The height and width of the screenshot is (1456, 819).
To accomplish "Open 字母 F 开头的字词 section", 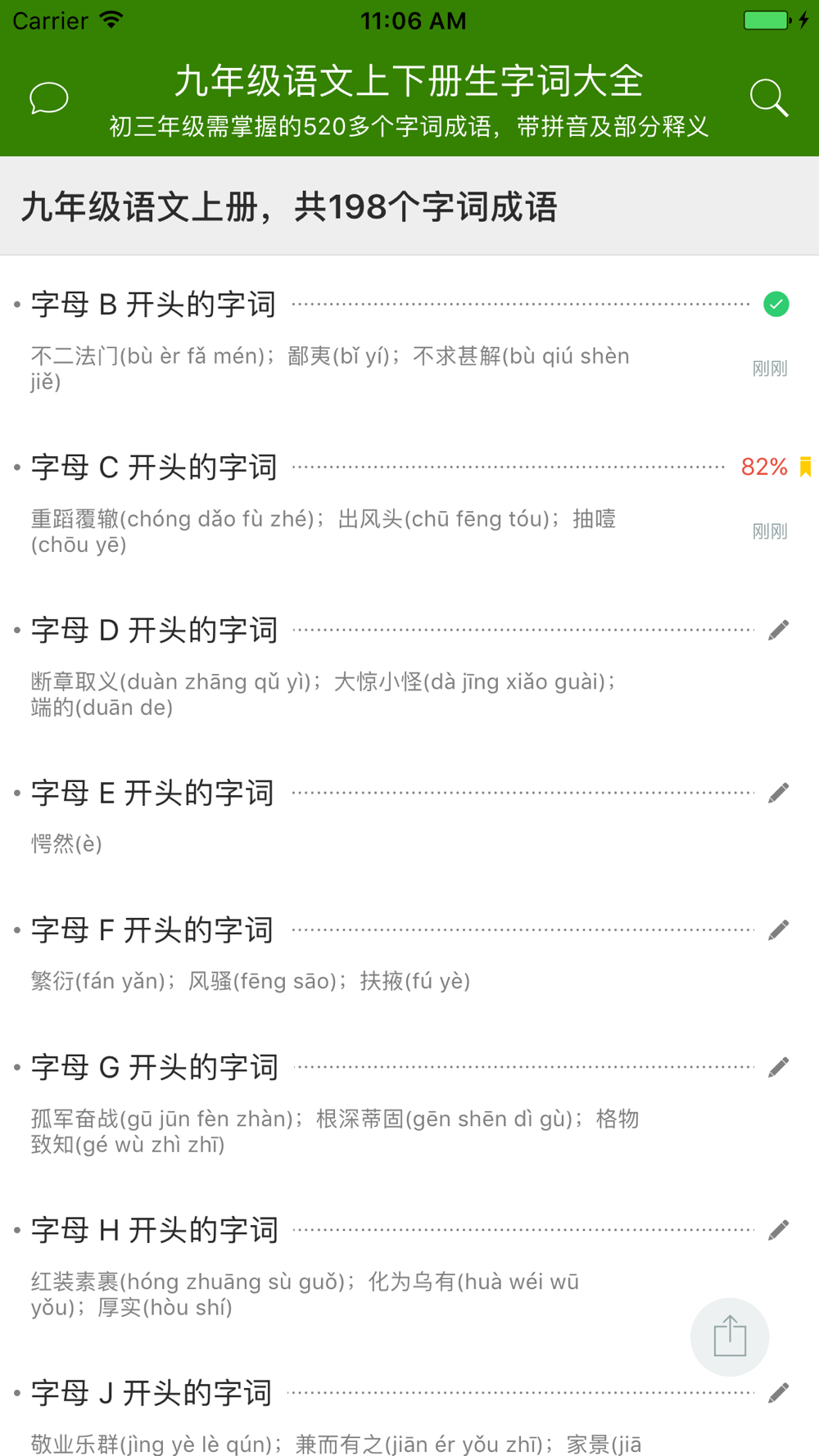I will (152, 930).
